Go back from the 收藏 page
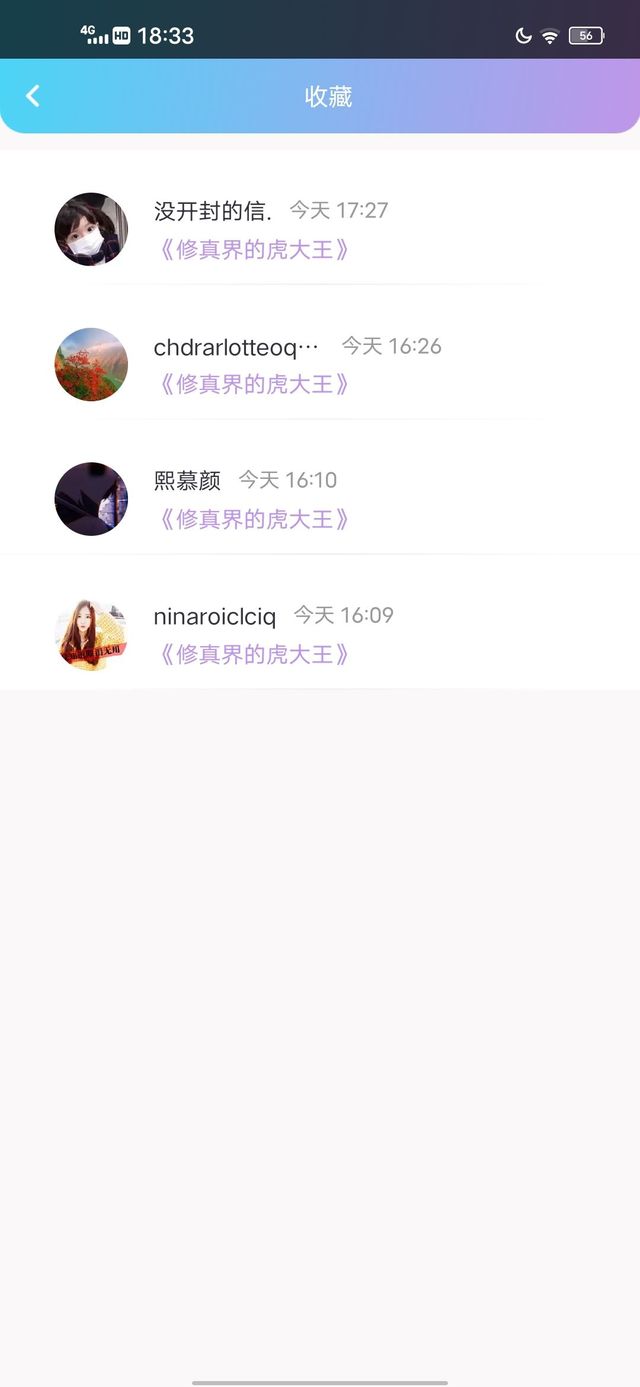 click(33, 96)
